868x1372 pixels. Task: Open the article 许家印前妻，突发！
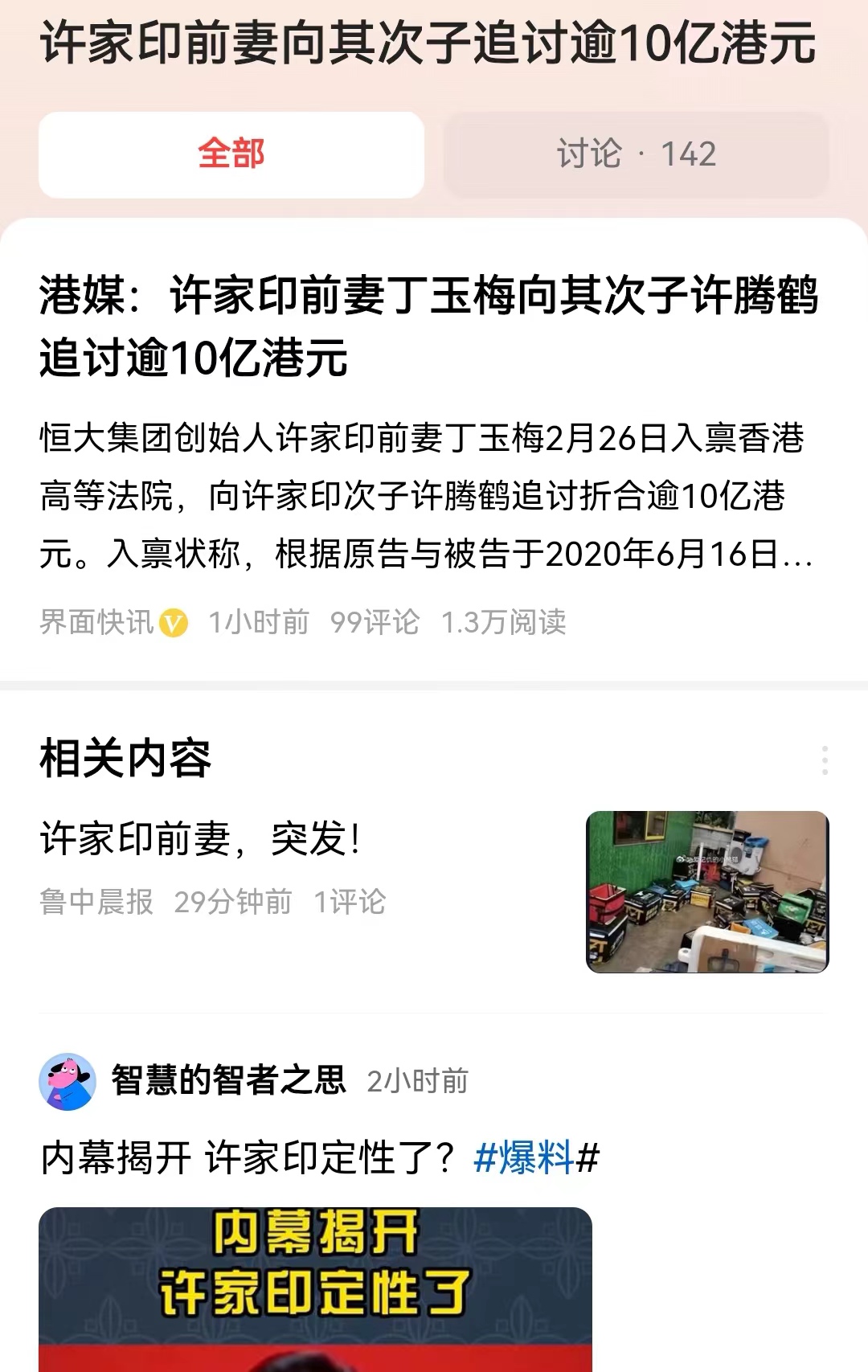pyautogui.click(x=200, y=838)
